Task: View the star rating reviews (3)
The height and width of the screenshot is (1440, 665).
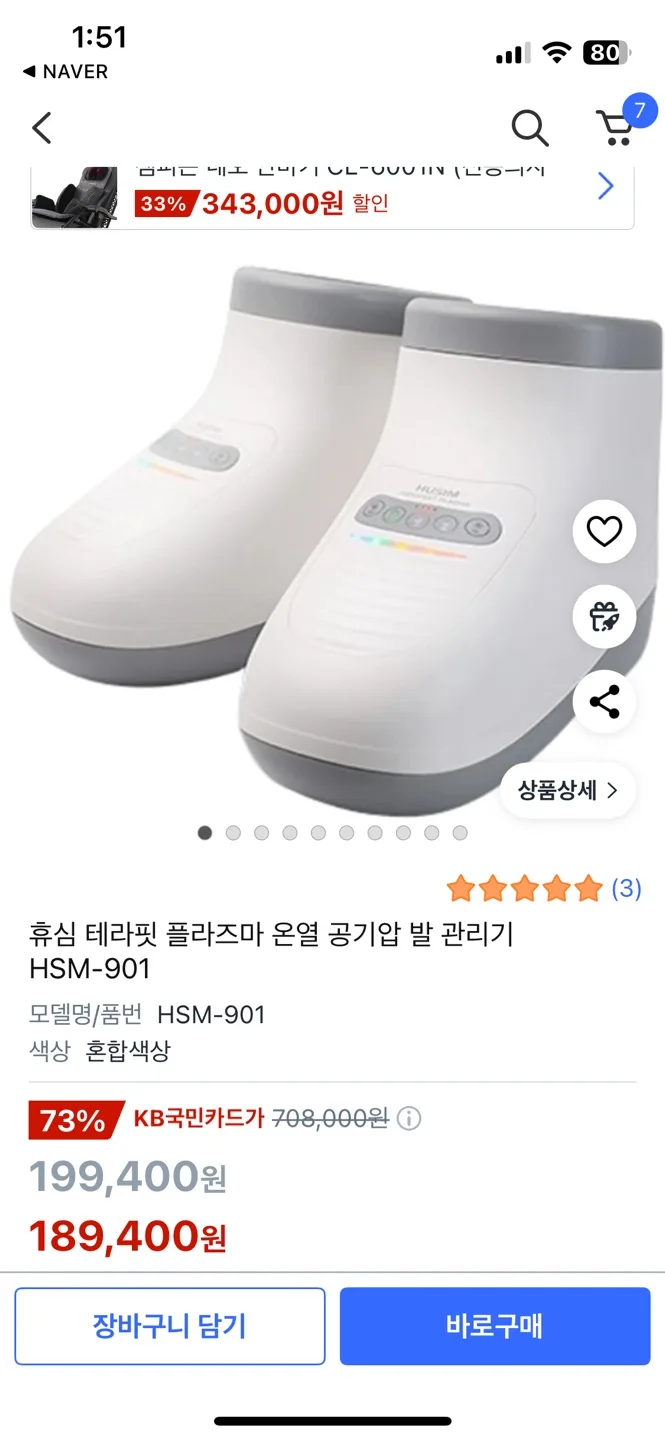Action: pyautogui.click(x=544, y=888)
